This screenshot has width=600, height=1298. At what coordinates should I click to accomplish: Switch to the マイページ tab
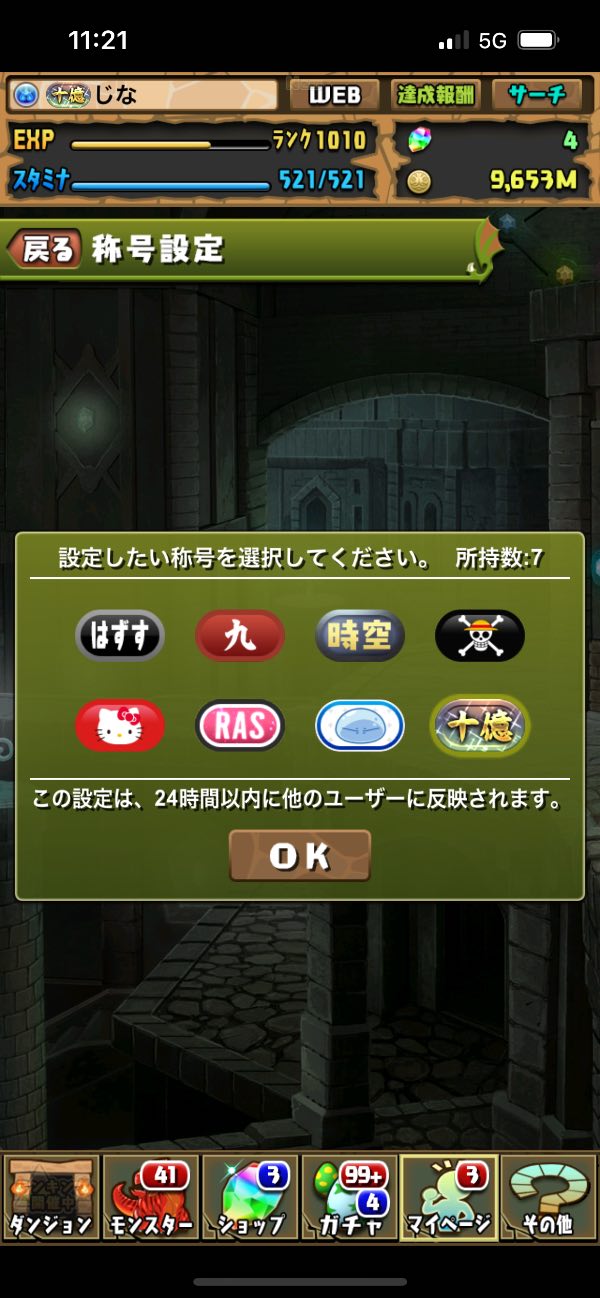pos(449,1198)
